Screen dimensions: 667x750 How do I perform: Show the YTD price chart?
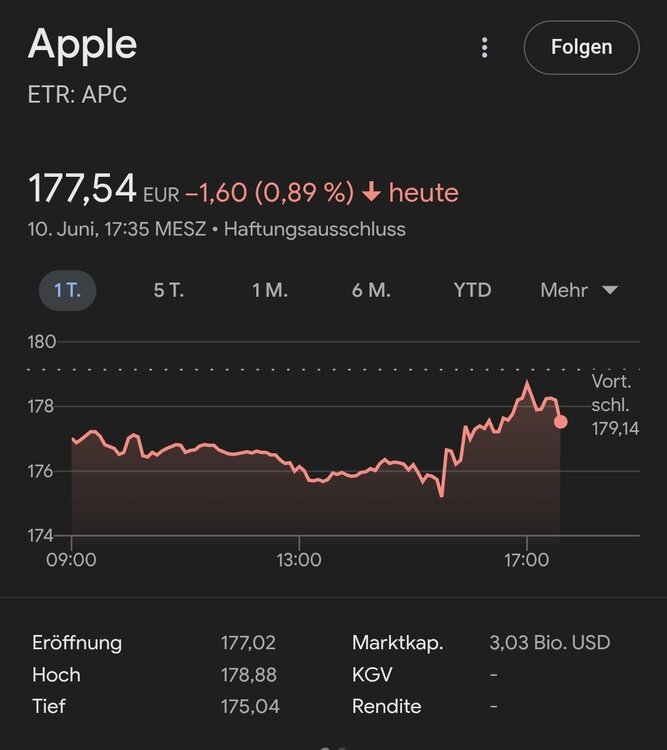coord(472,290)
